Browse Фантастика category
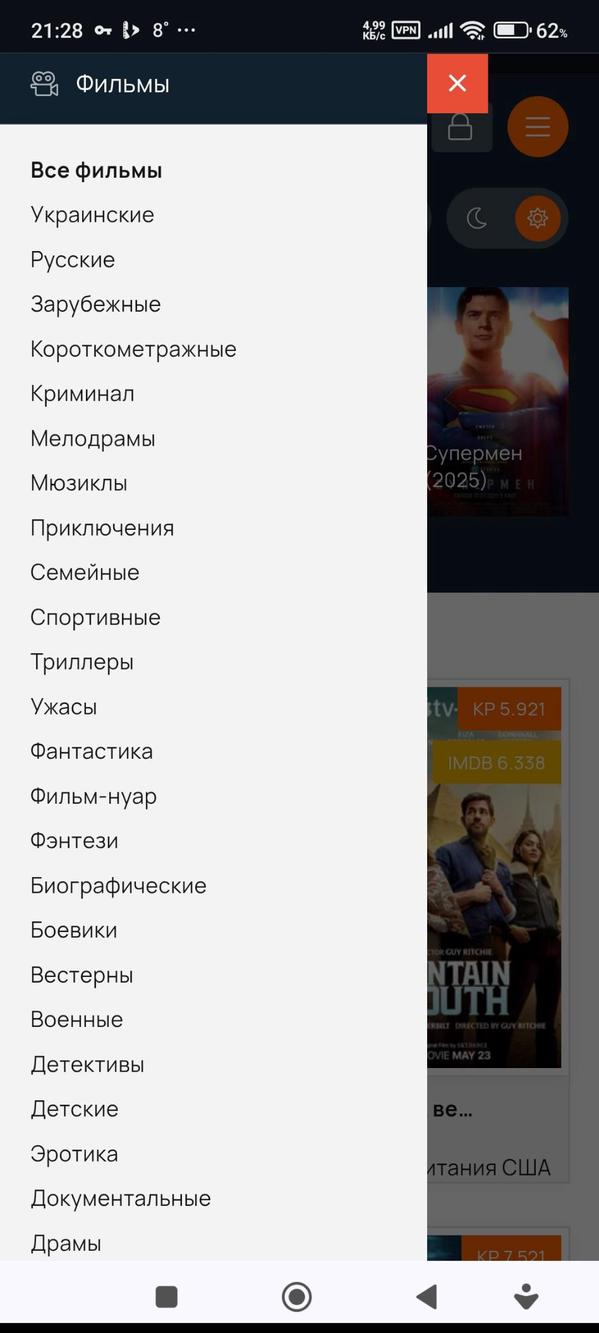Image resolution: width=599 pixels, height=1333 pixels. tap(92, 751)
